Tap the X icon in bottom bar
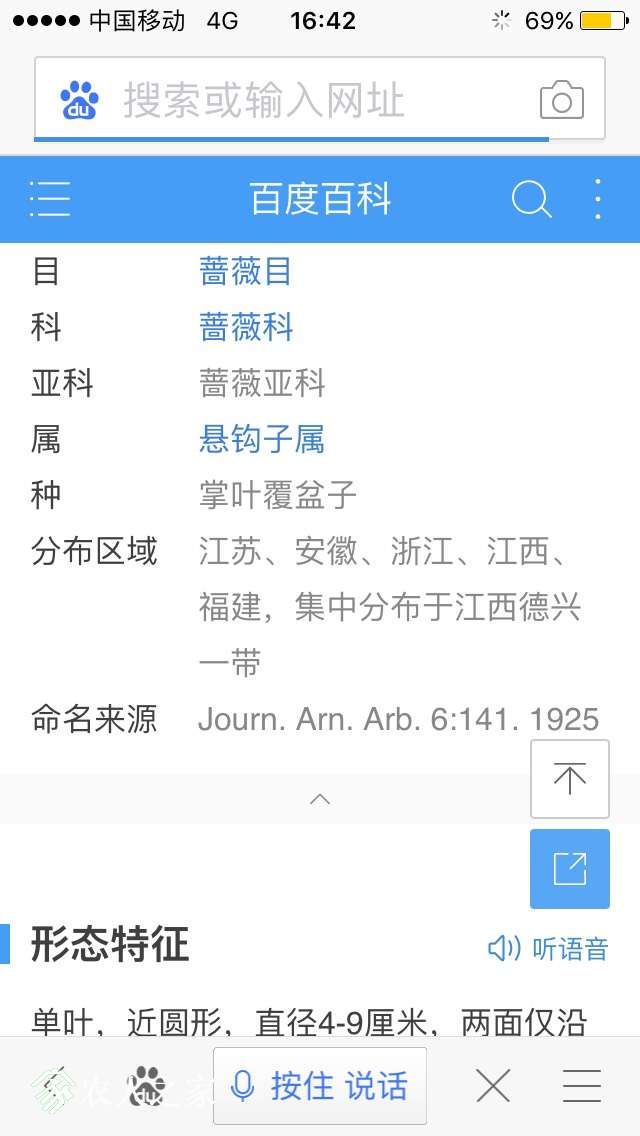Image resolution: width=640 pixels, height=1136 pixels. pos(493,1085)
